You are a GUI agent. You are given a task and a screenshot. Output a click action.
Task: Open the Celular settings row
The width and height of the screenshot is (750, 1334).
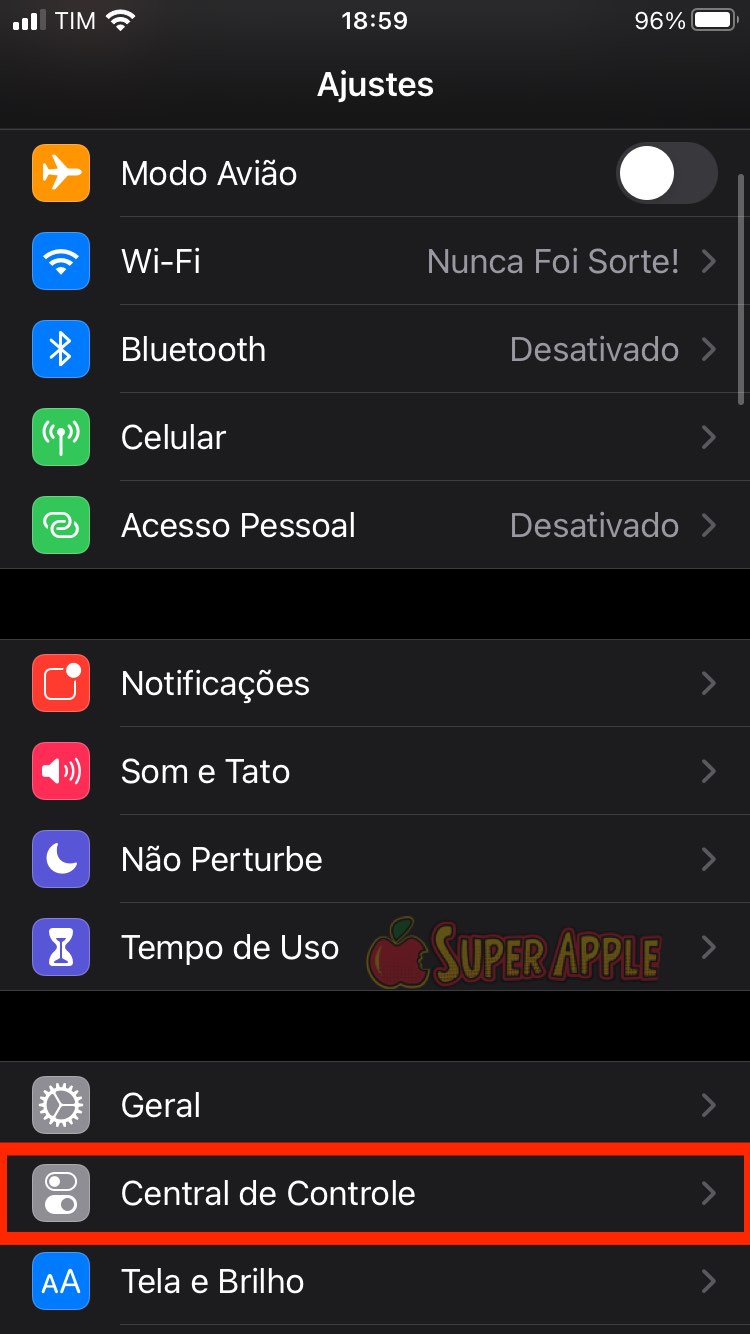(x=375, y=438)
